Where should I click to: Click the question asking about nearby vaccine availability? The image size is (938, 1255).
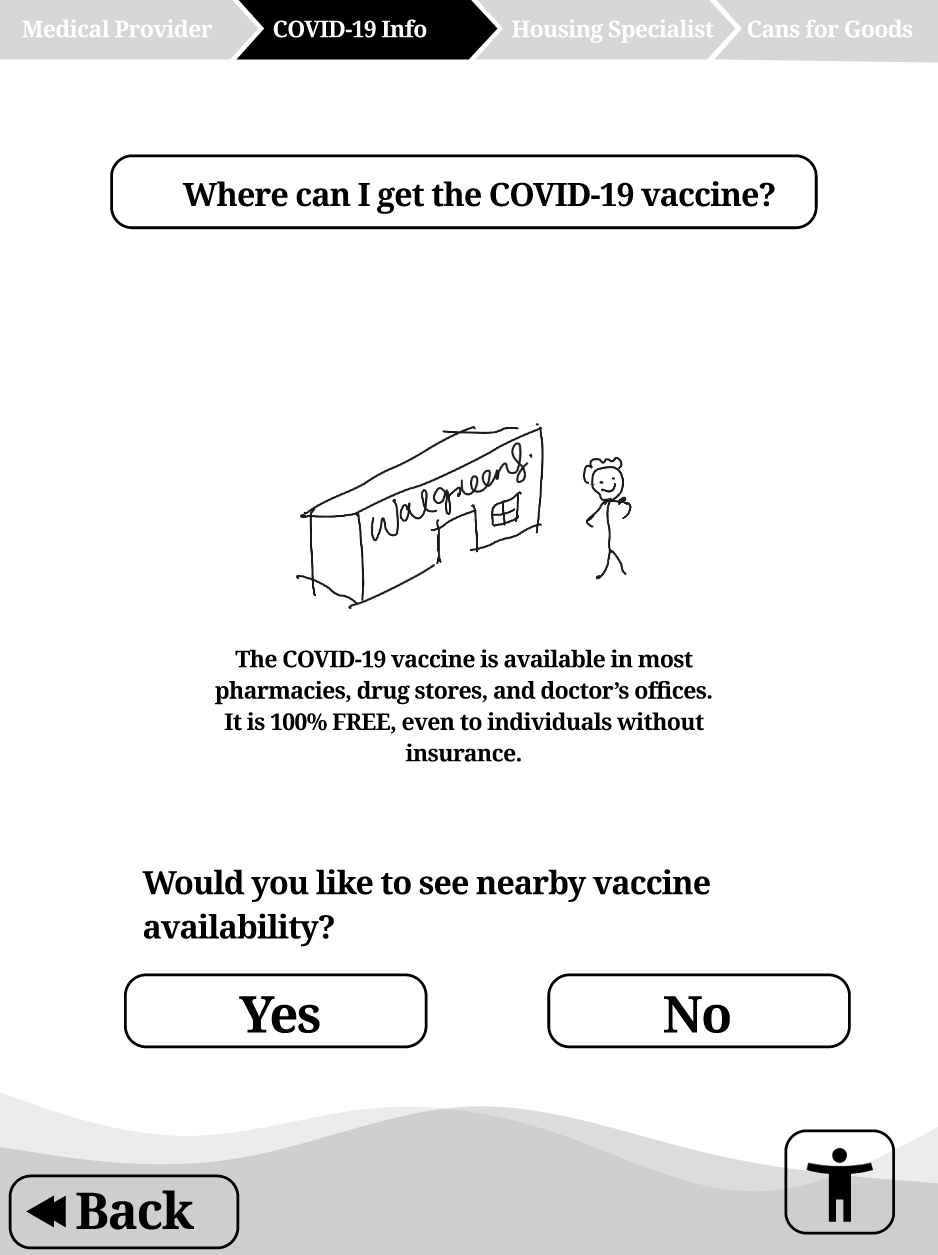(x=426, y=905)
